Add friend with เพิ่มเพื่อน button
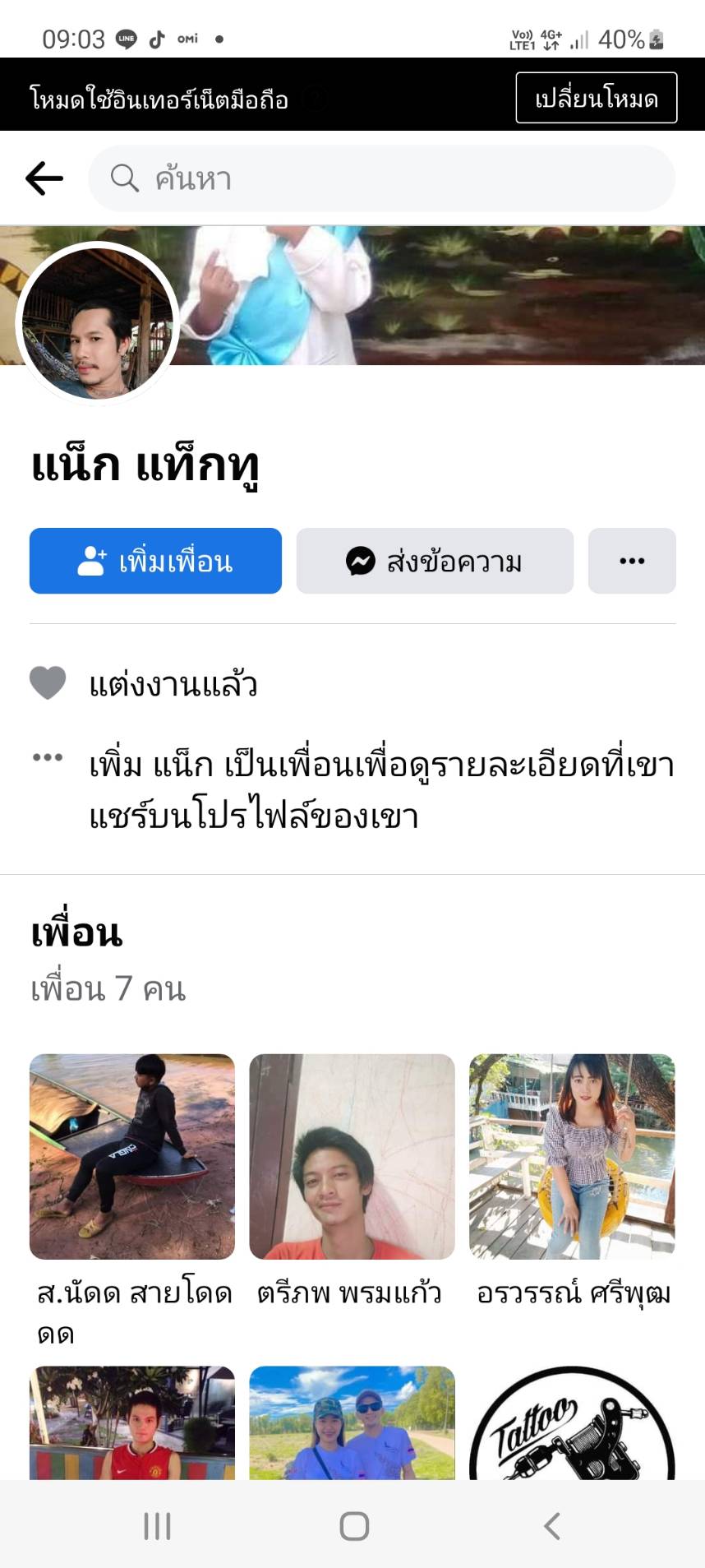The width and height of the screenshot is (705, 1568). pyautogui.click(x=155, y=561)
